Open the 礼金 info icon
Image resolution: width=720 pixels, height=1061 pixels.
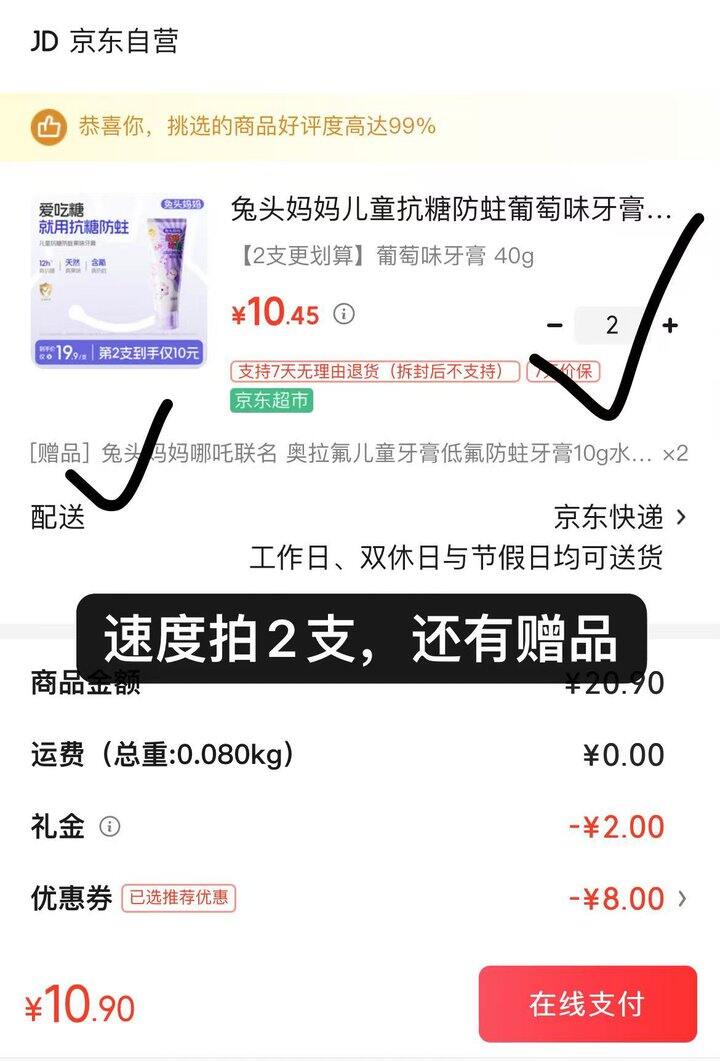(110, 827)
